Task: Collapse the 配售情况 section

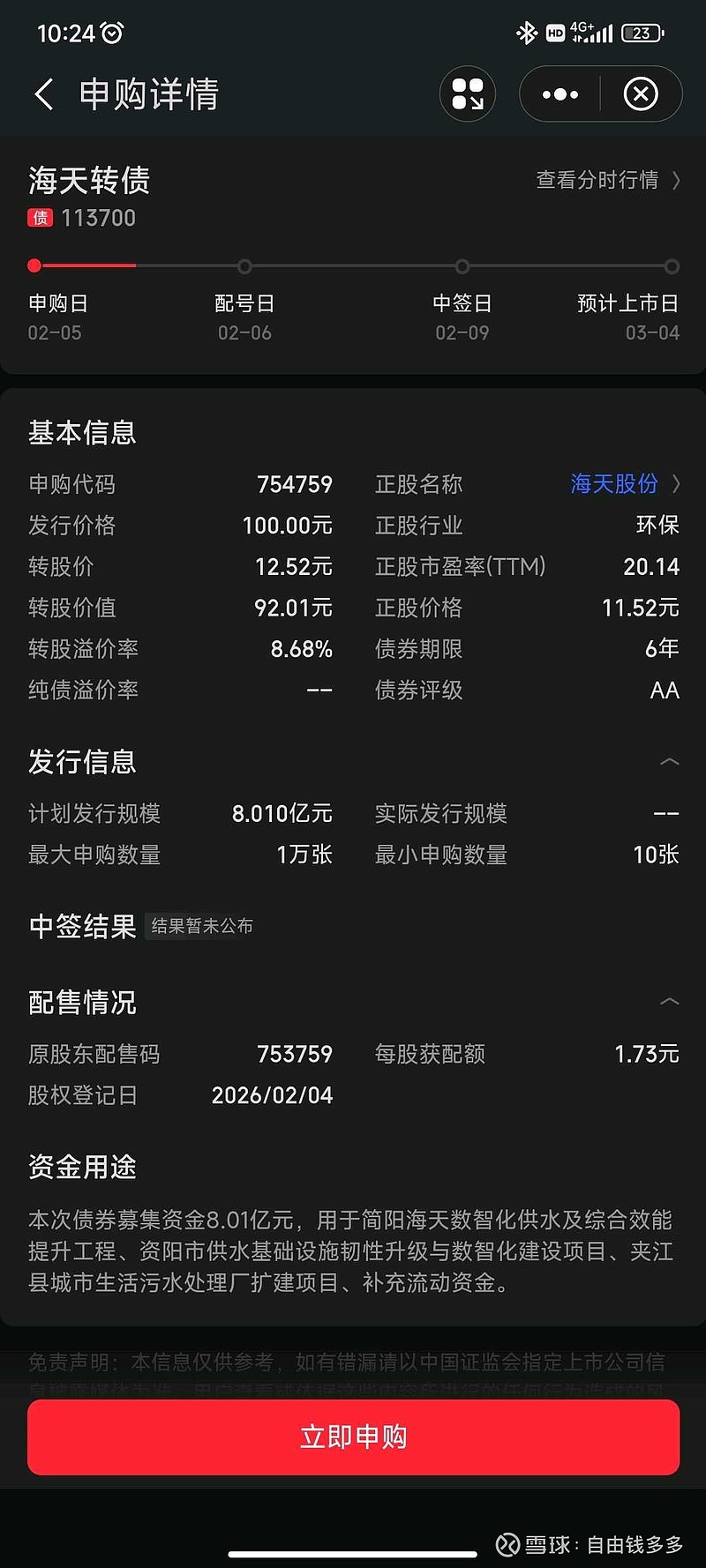Action: (x=671, y=1001)
